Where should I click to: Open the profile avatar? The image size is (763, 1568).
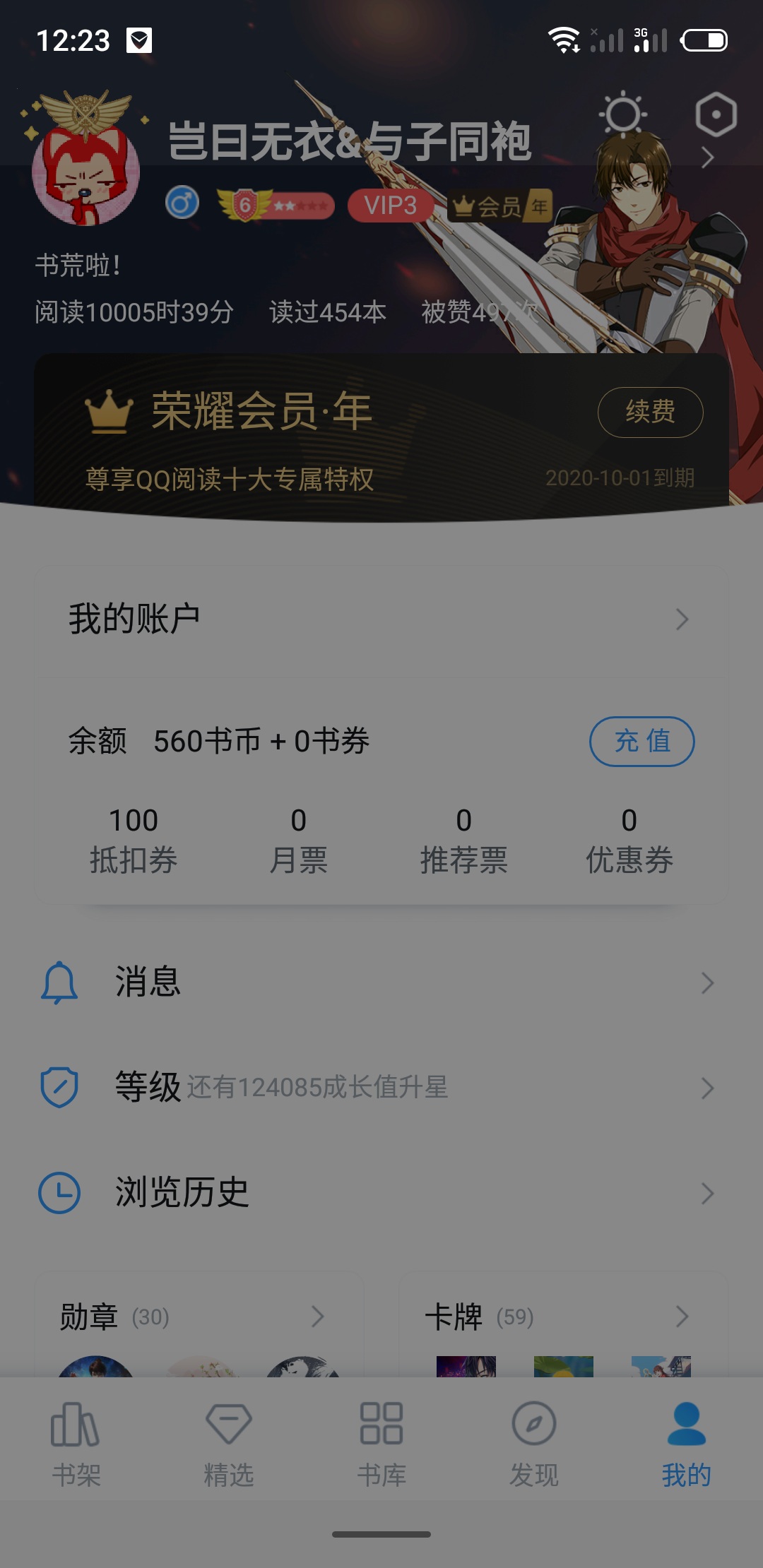click(x=86, y=172)
